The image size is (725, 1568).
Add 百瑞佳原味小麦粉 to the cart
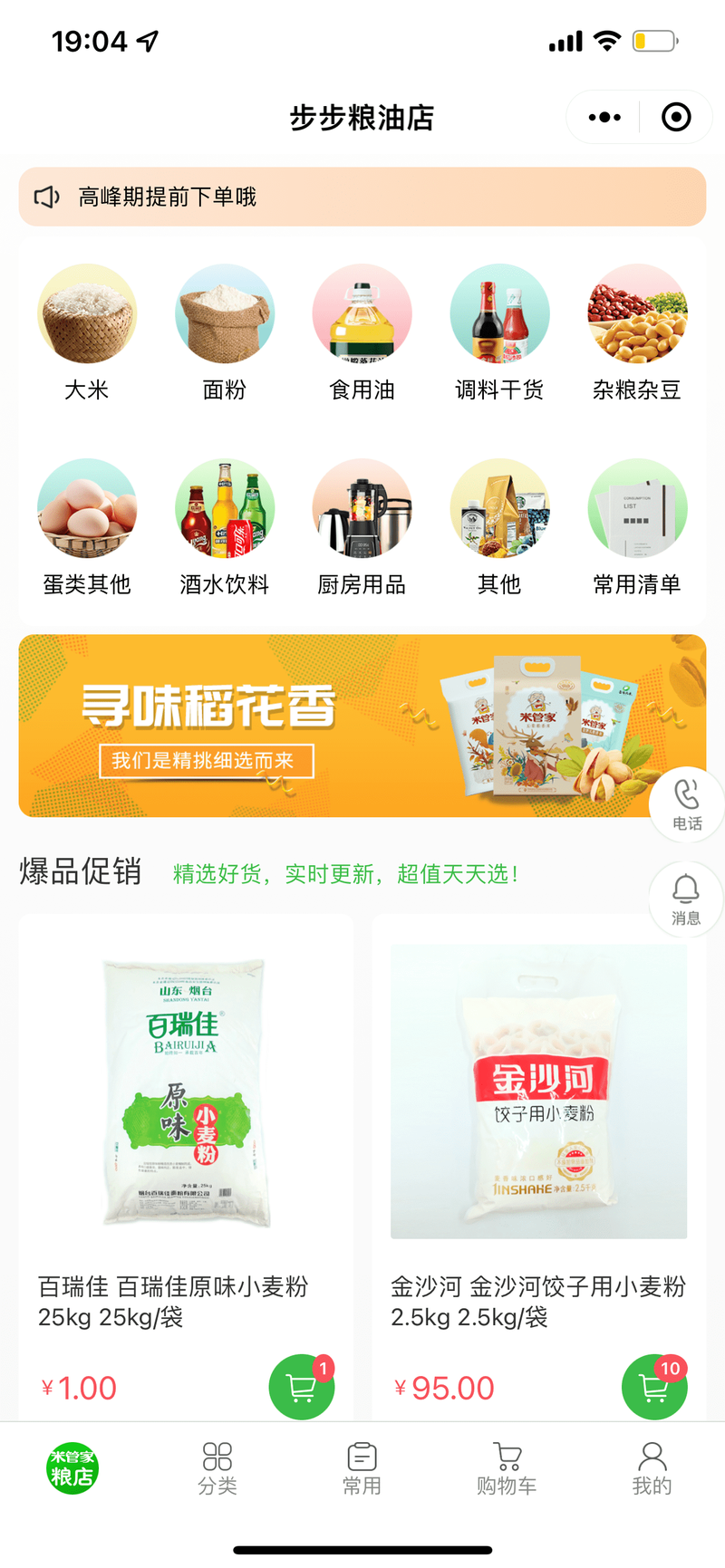pos(301,1387)
